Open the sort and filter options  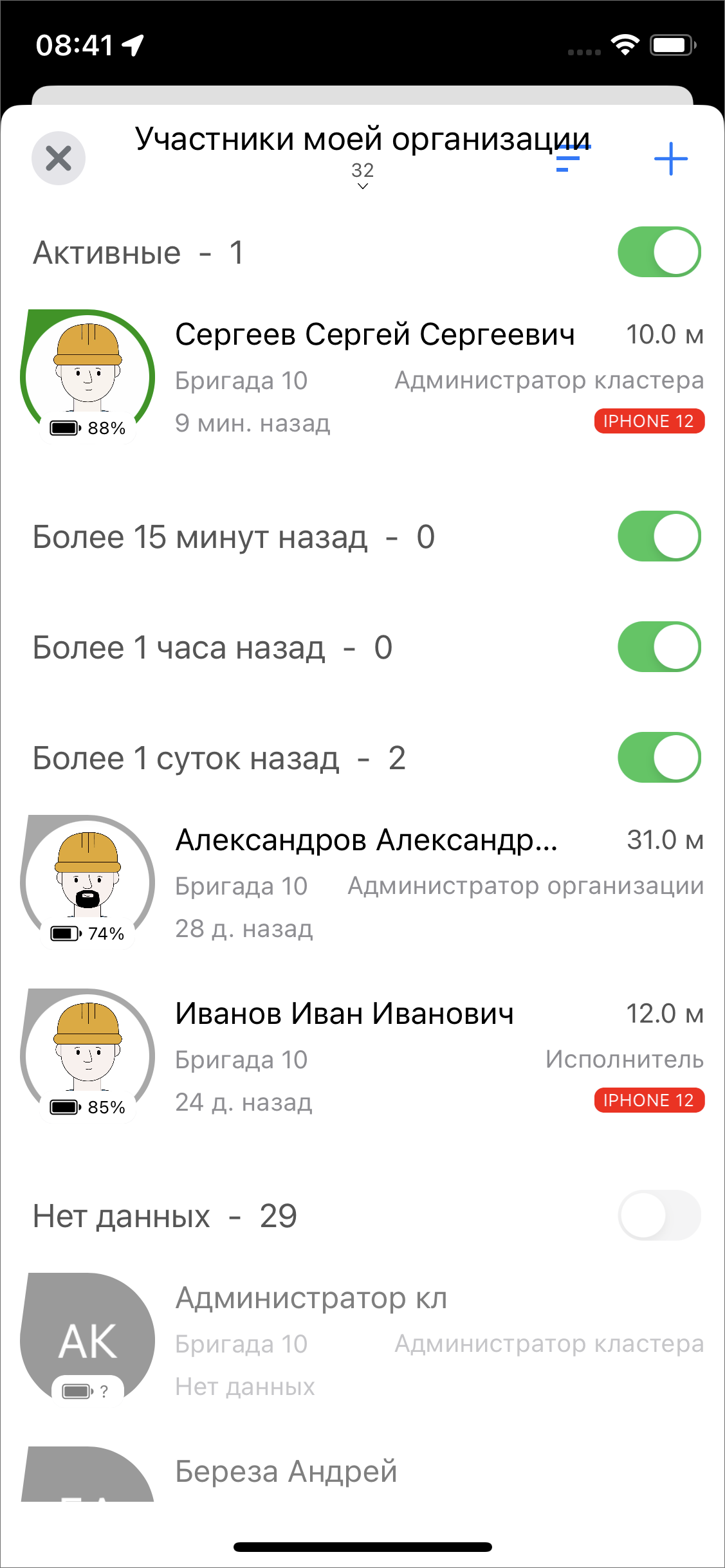click(571, 159)
